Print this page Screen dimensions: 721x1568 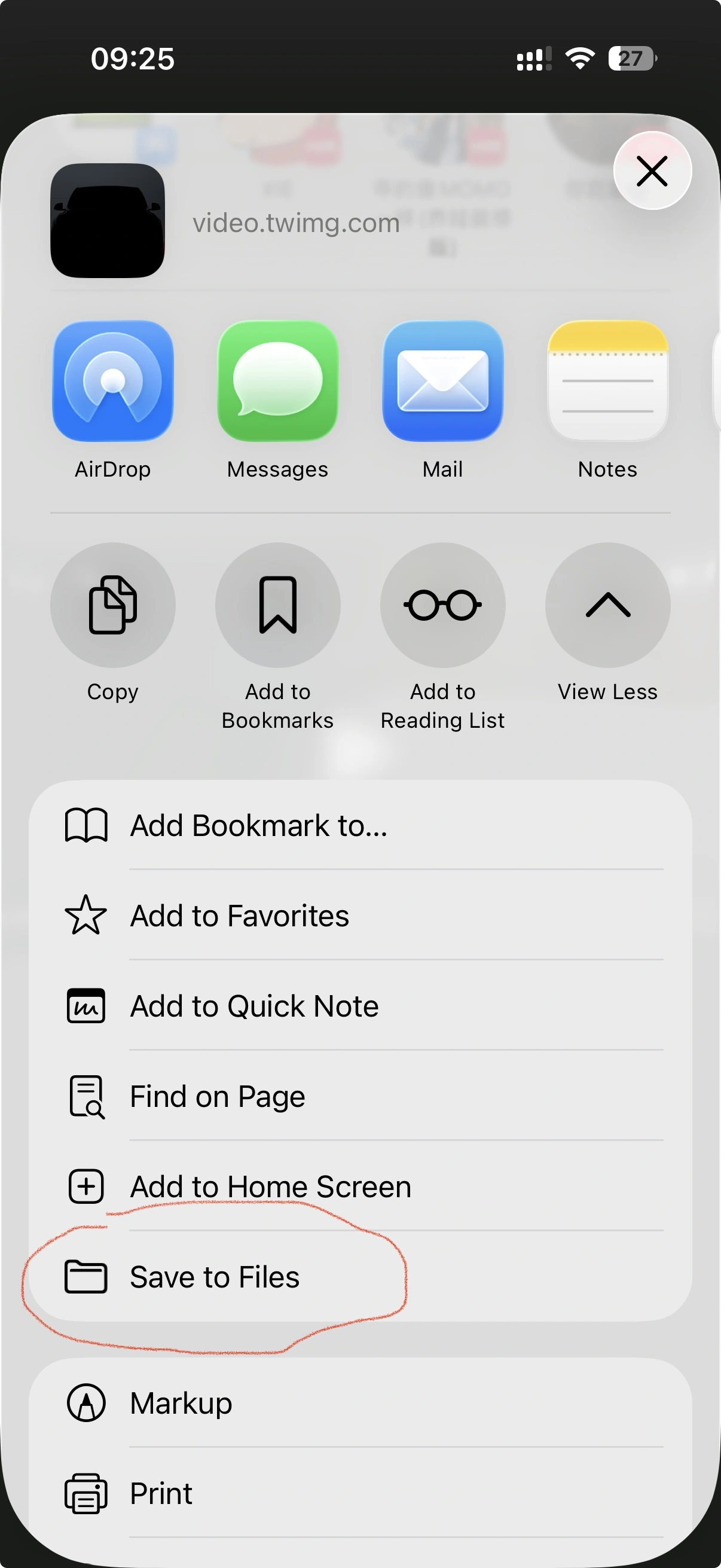360,1493
